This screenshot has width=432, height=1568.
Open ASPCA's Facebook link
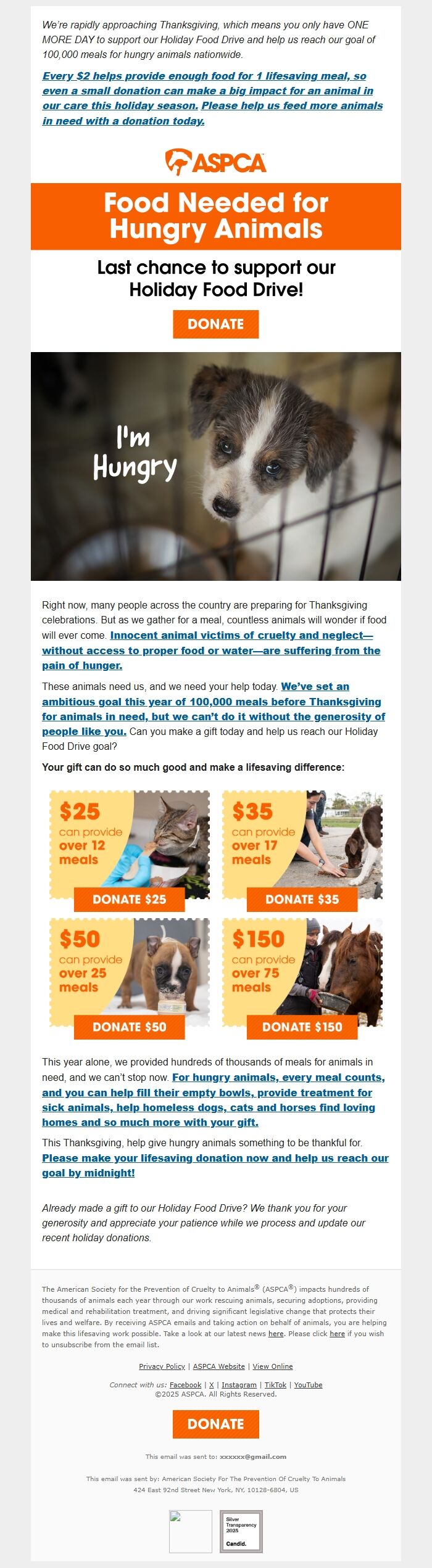pyautogui.click(x=185, y=1385)
